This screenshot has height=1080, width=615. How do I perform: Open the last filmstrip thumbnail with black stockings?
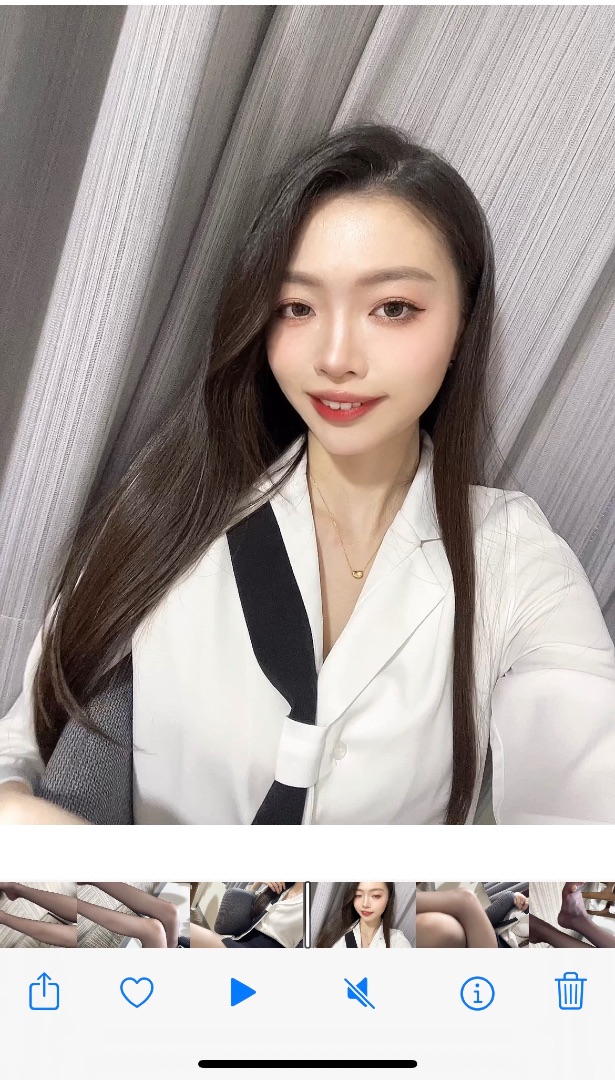[572, 914]
